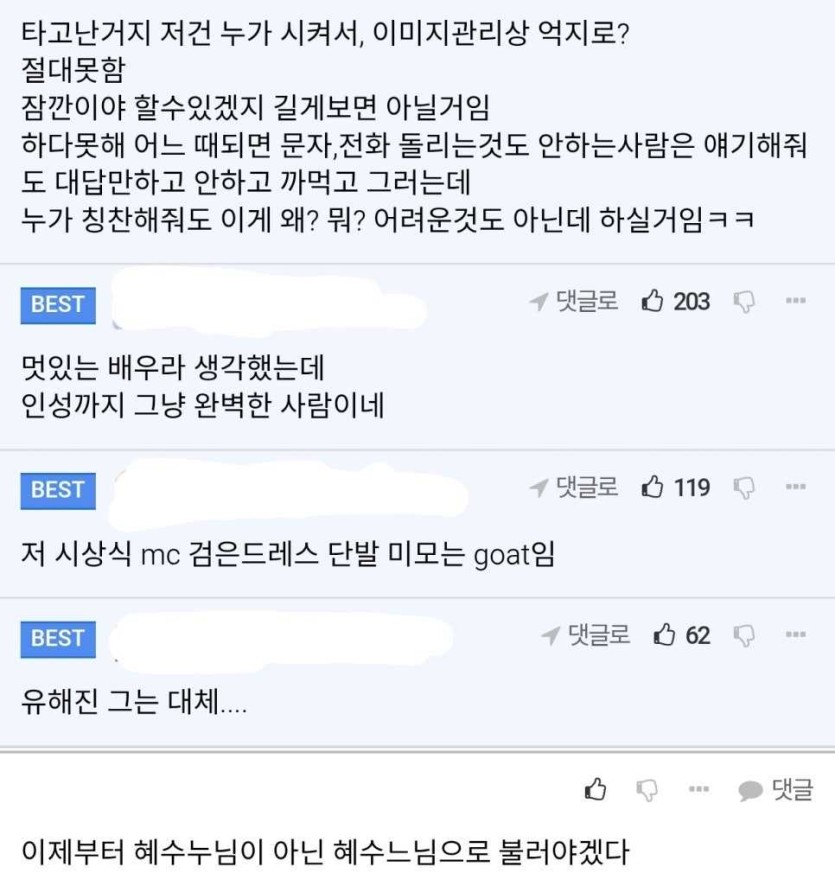Image resolution: width=835 pixels, height=880 pixels.
Task: Dislike the comment with 119 likes
Action: coord(744,488)
